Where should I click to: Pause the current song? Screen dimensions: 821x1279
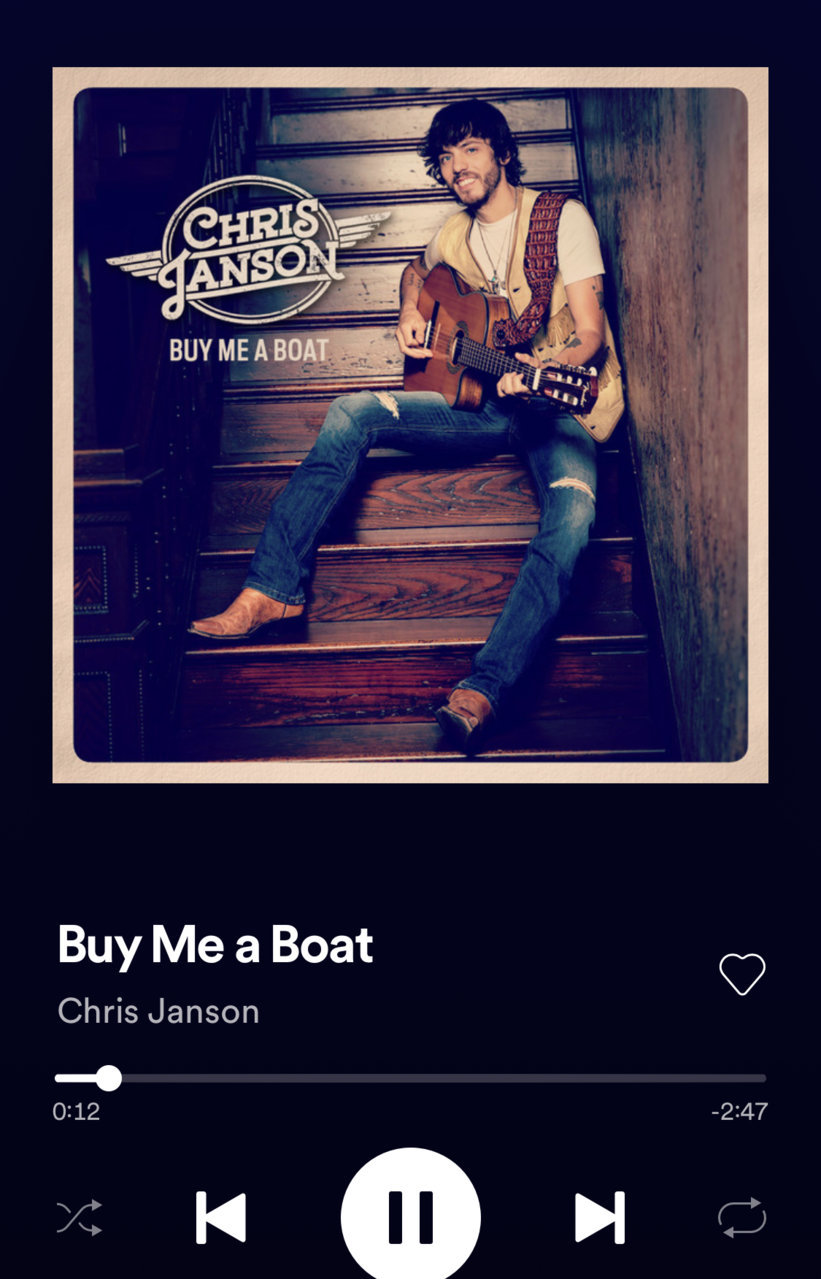click(x=411, y=1217)
